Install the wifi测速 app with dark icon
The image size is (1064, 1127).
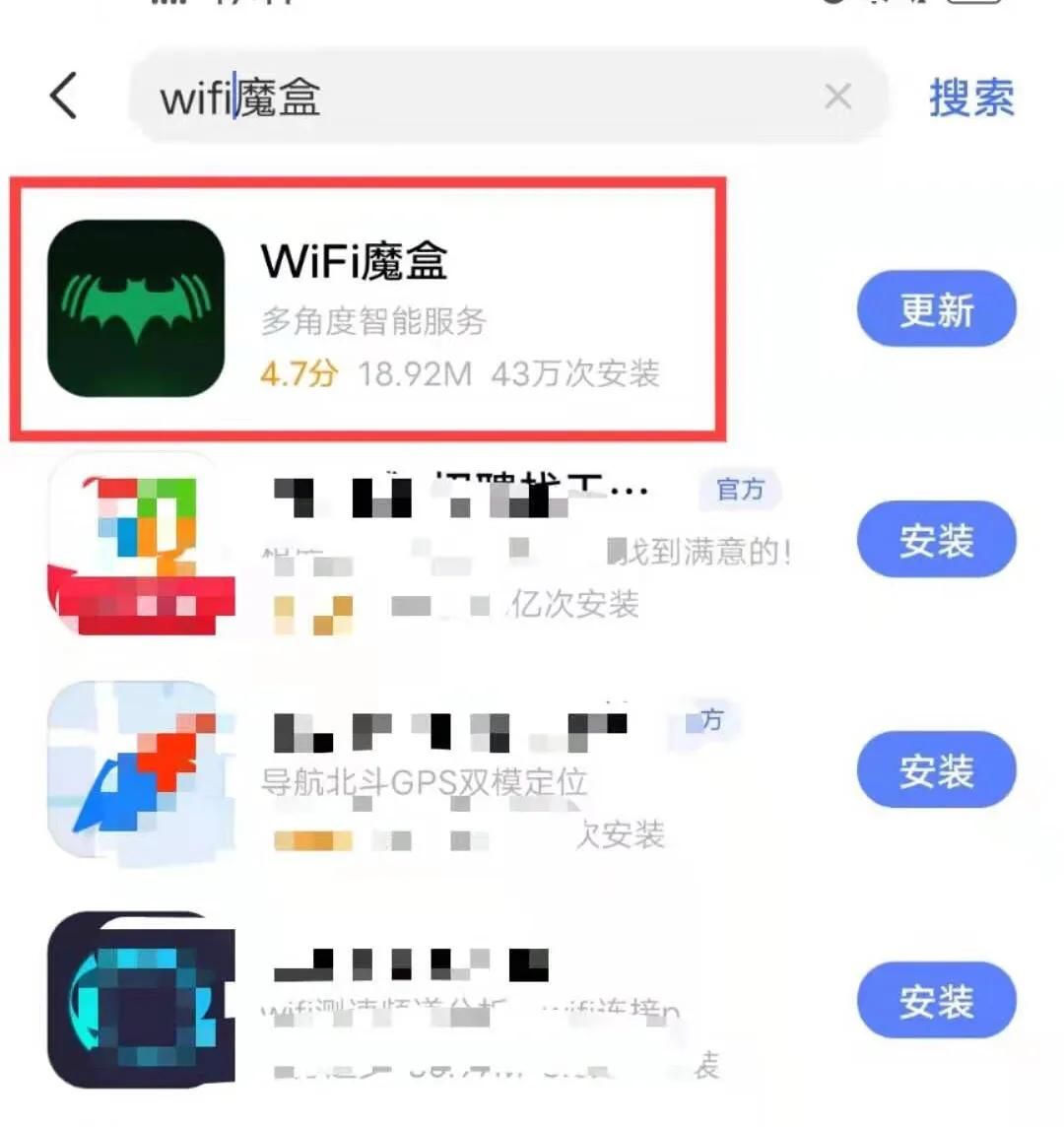click(x=935, y=1001)
